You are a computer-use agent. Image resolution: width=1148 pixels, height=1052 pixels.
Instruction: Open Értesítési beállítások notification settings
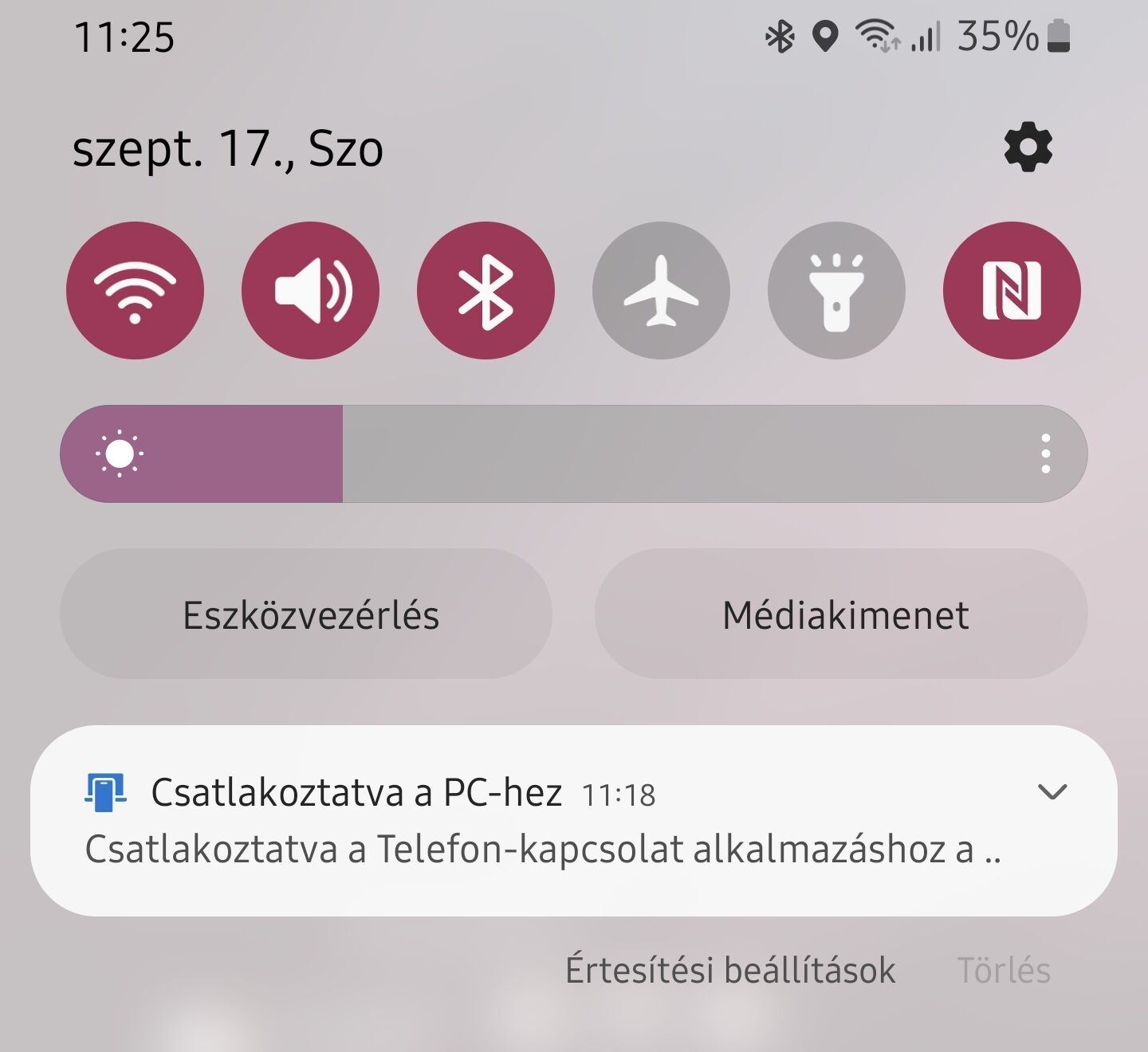730,971
